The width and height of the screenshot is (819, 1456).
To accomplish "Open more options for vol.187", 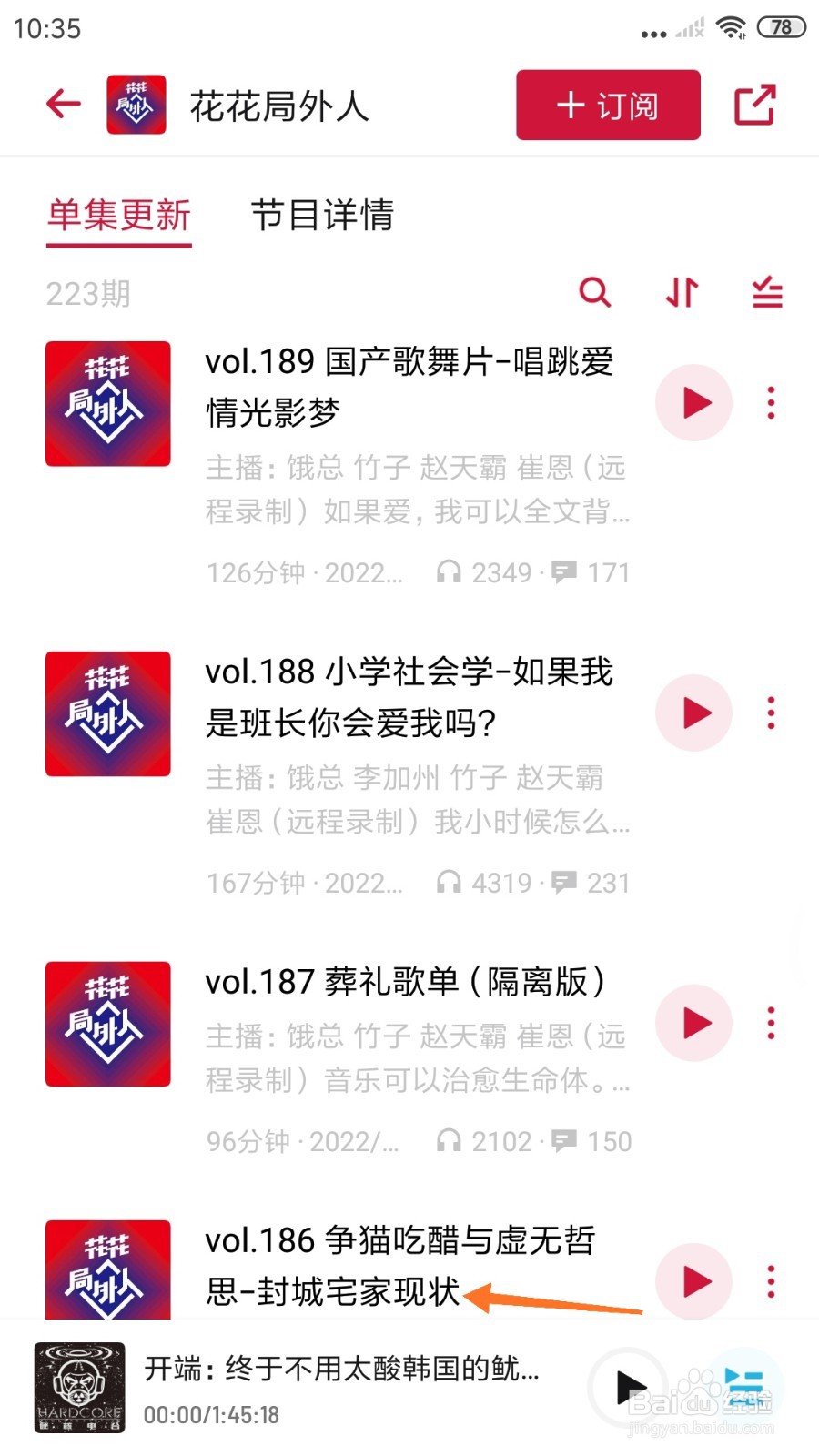I will tap(771, 1023).
